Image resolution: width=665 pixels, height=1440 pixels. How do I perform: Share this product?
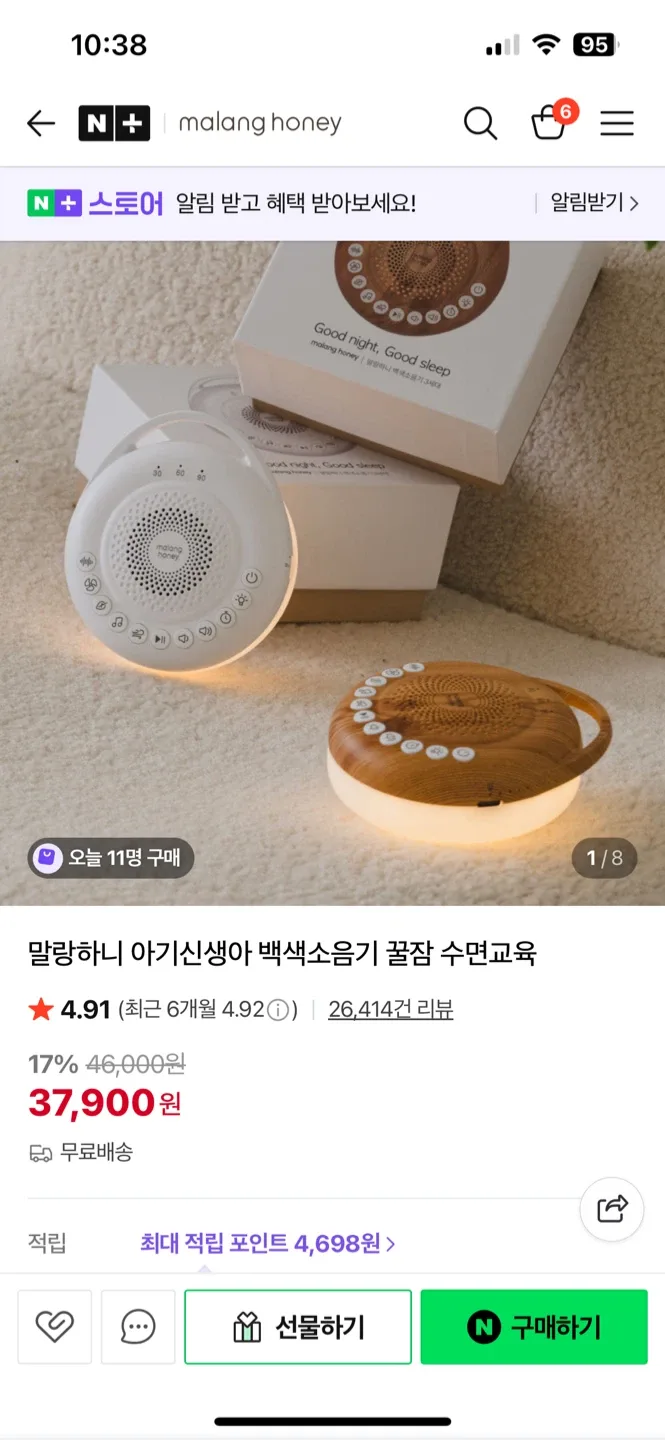pos(612,1209)
